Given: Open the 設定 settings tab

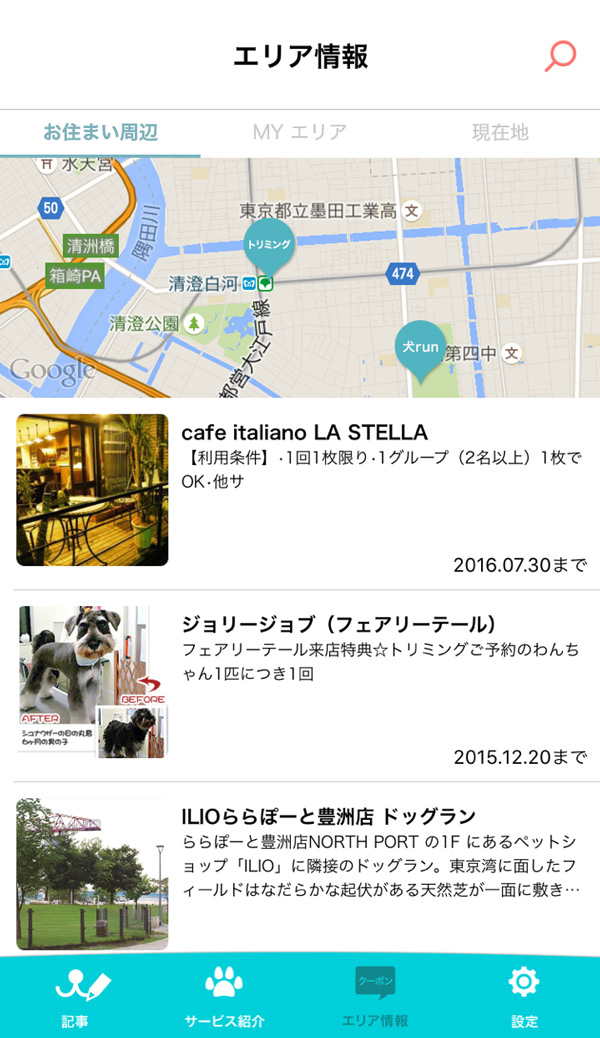Looking at the screenshot, I should [x=524, y=996].
